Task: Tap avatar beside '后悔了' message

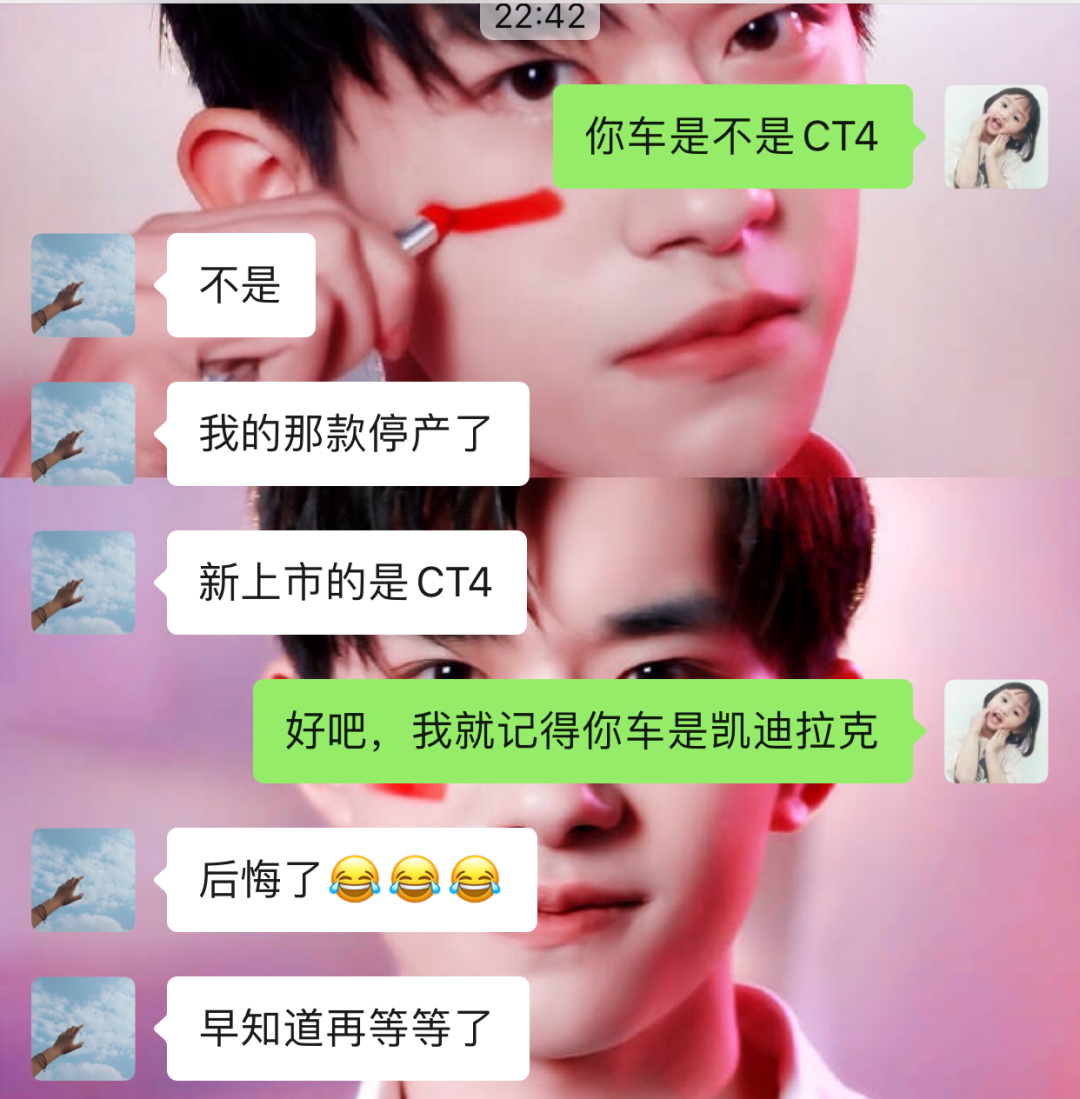Action: pos(83,880)
